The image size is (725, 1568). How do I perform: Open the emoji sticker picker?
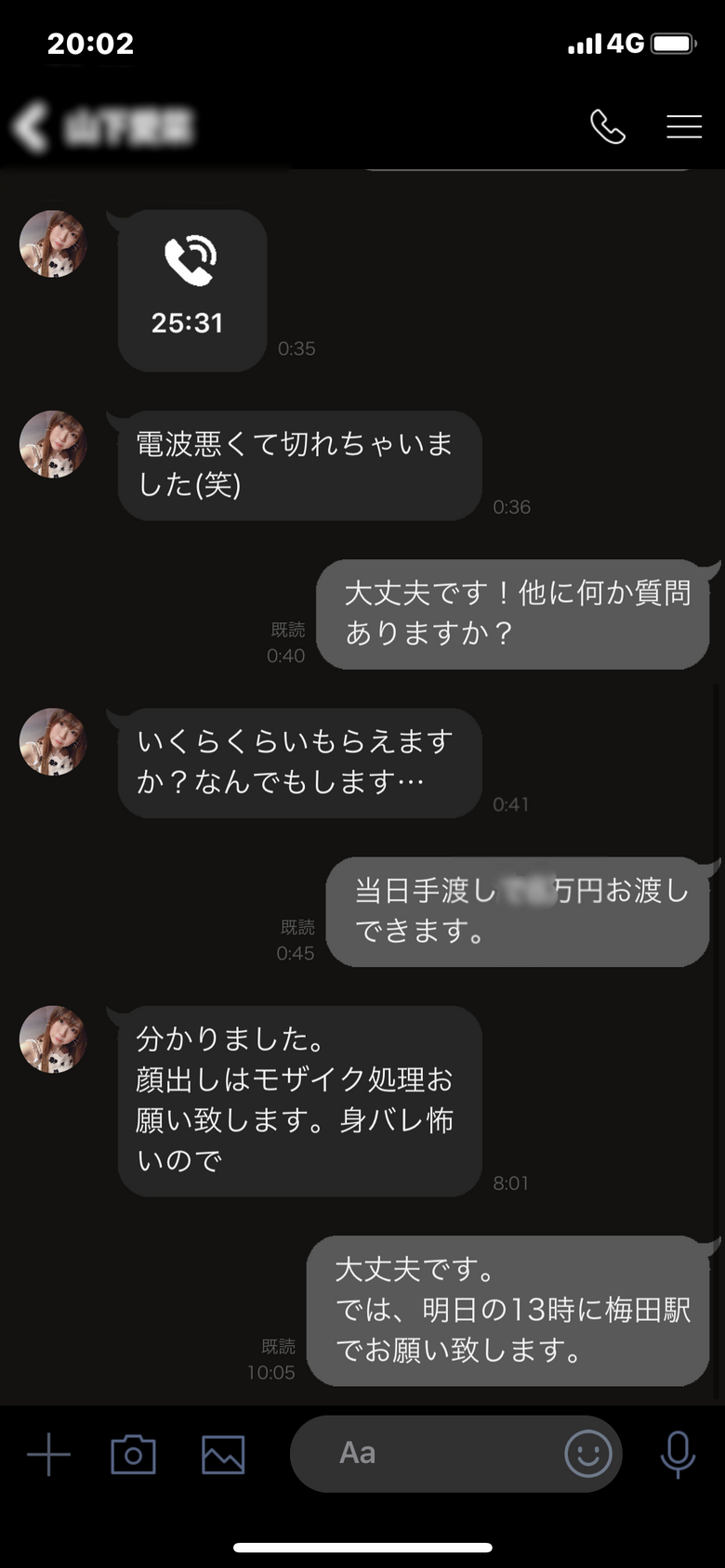pos(588,1454)
